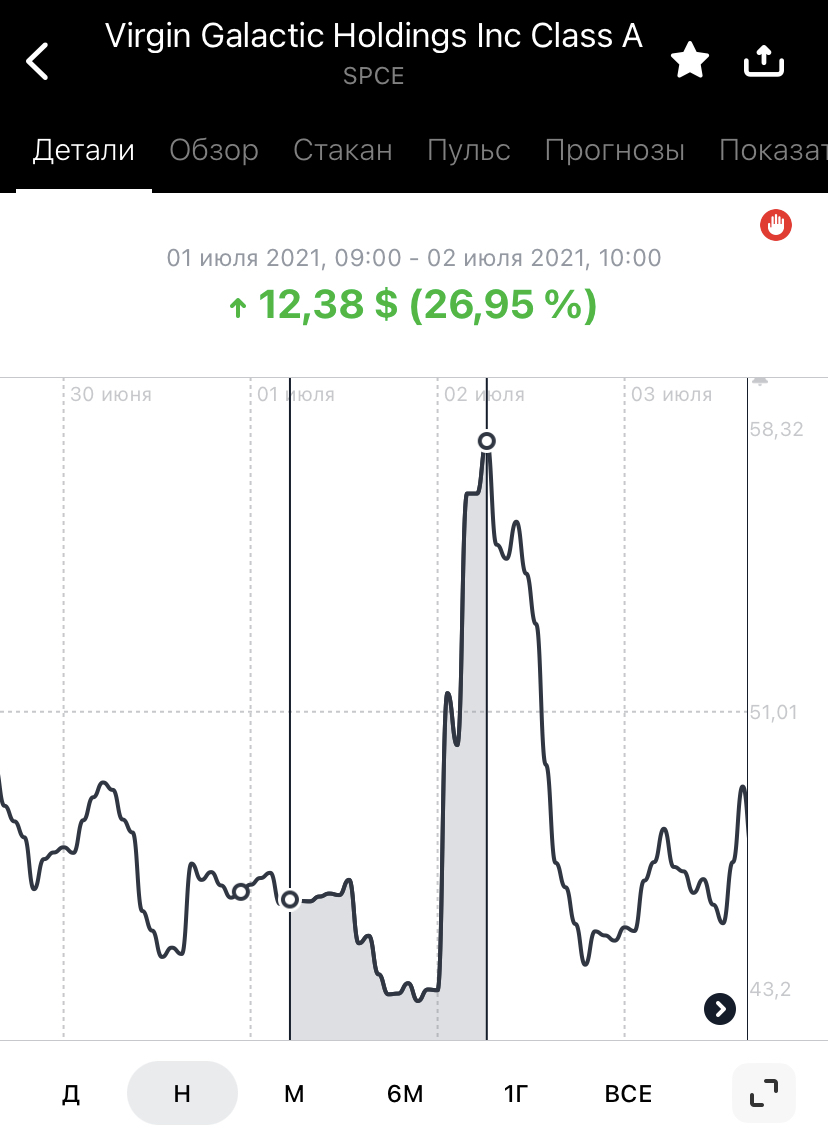Add SPCE to favorites with the star
This screenshot has width=828, height=1145.
690,61
